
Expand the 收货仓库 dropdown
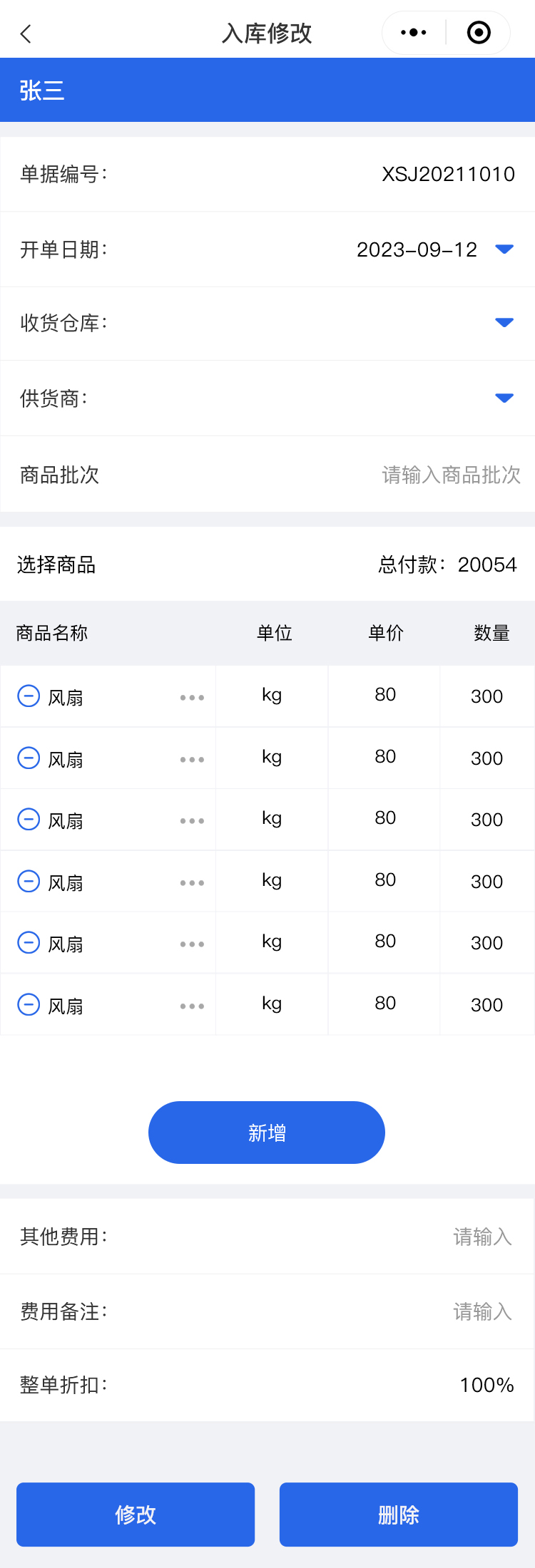pos(504,323)
